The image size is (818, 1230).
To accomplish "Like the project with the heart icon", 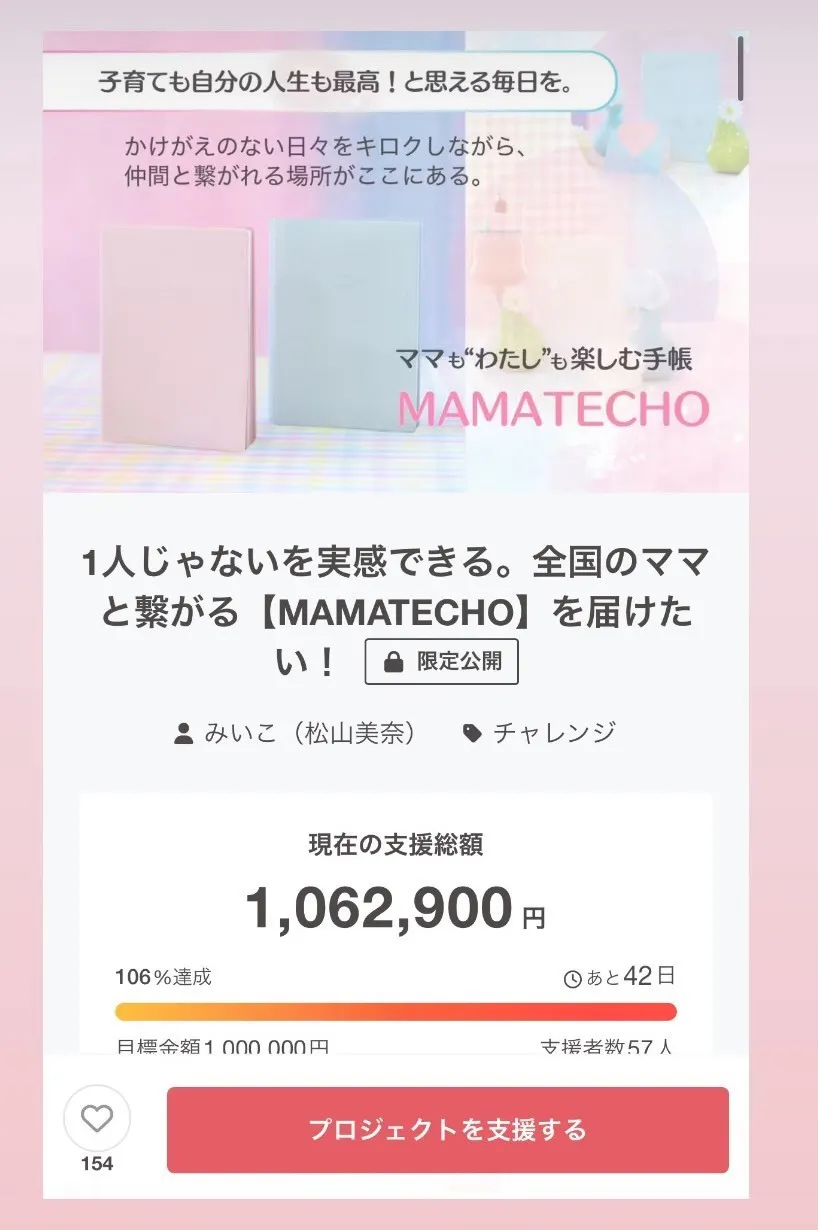I will 97,1120.
